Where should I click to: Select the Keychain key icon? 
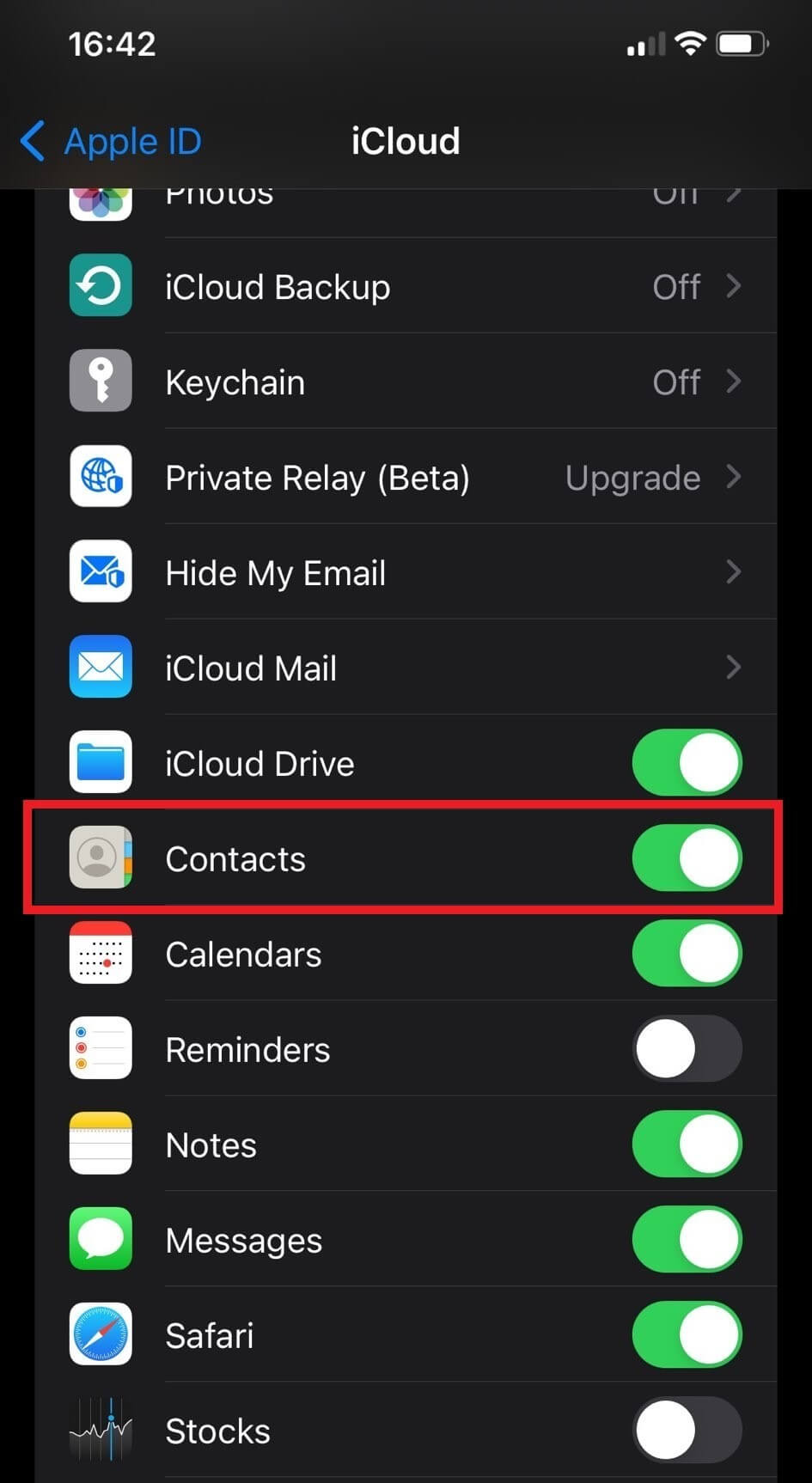tap(101, 381)
